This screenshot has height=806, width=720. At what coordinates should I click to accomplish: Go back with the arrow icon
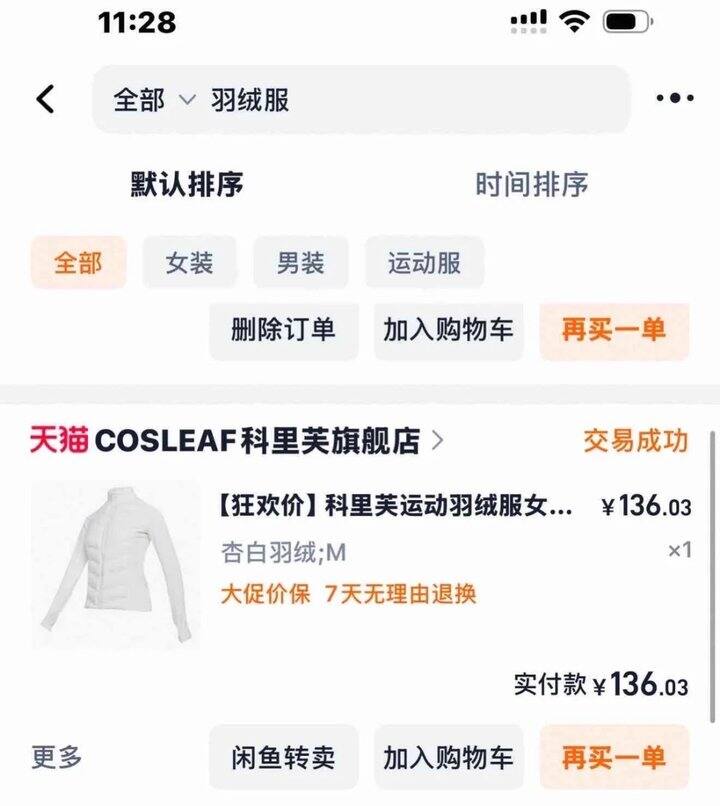(x=46, y=99)
